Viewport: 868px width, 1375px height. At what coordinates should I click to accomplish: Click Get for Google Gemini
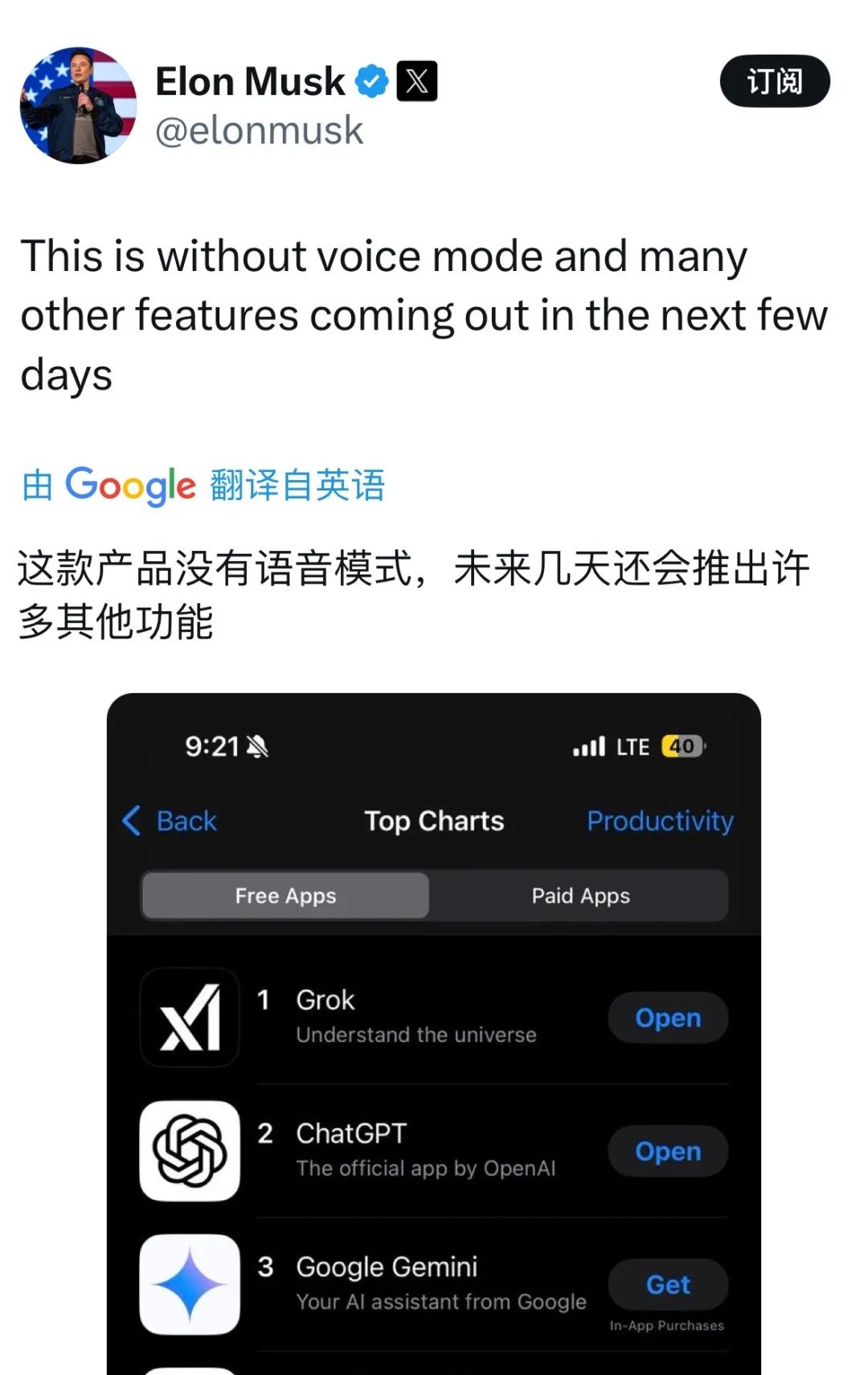pos(668,1284)
